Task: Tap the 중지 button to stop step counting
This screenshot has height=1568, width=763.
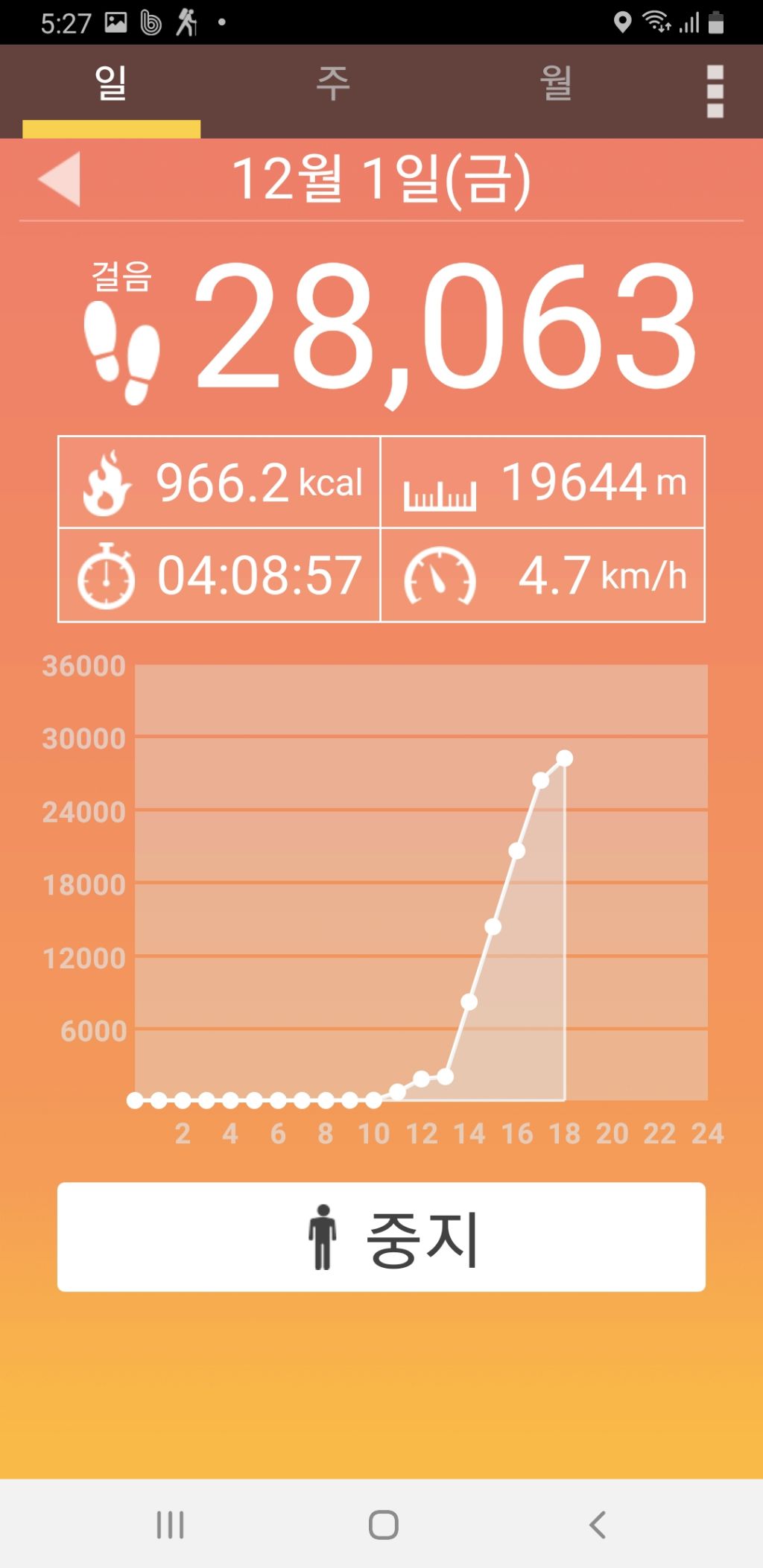Action: pyautogui.click(x=381, y=1237)
